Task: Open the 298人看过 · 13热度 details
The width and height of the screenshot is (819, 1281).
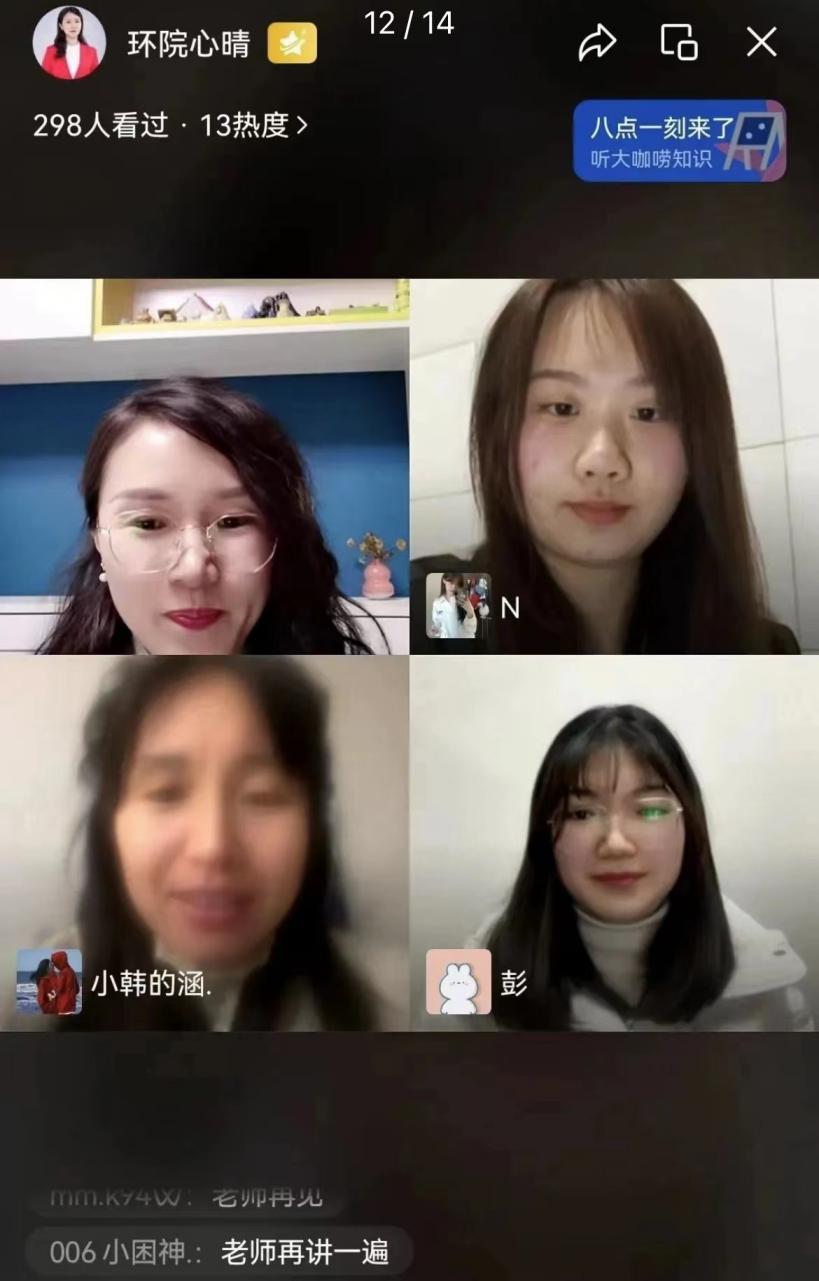Action: pyautogui.click(x=170, y=126)
